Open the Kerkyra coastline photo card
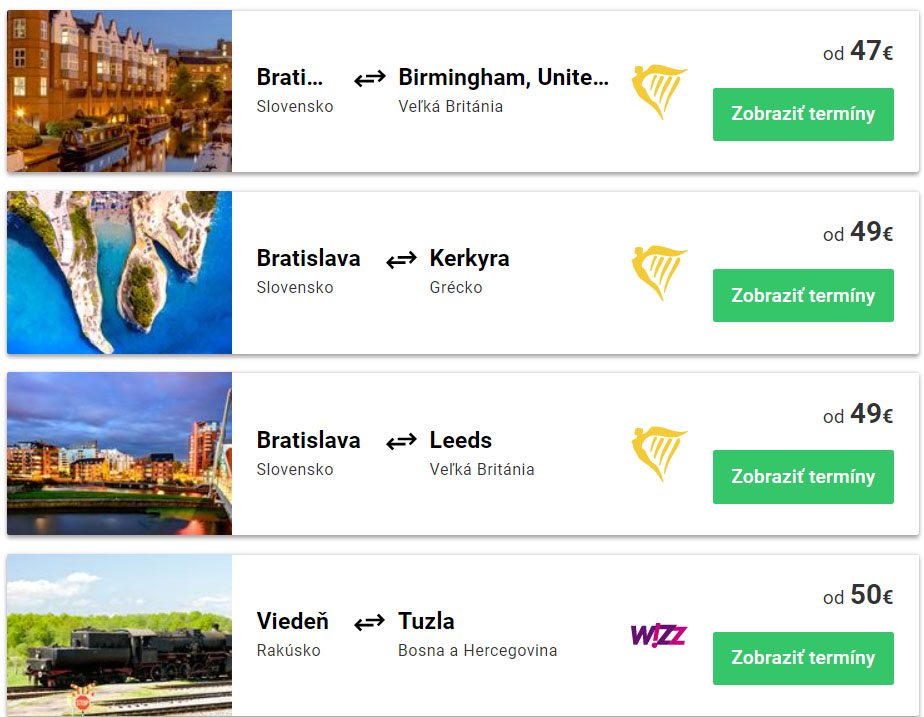 pos(119,273)
